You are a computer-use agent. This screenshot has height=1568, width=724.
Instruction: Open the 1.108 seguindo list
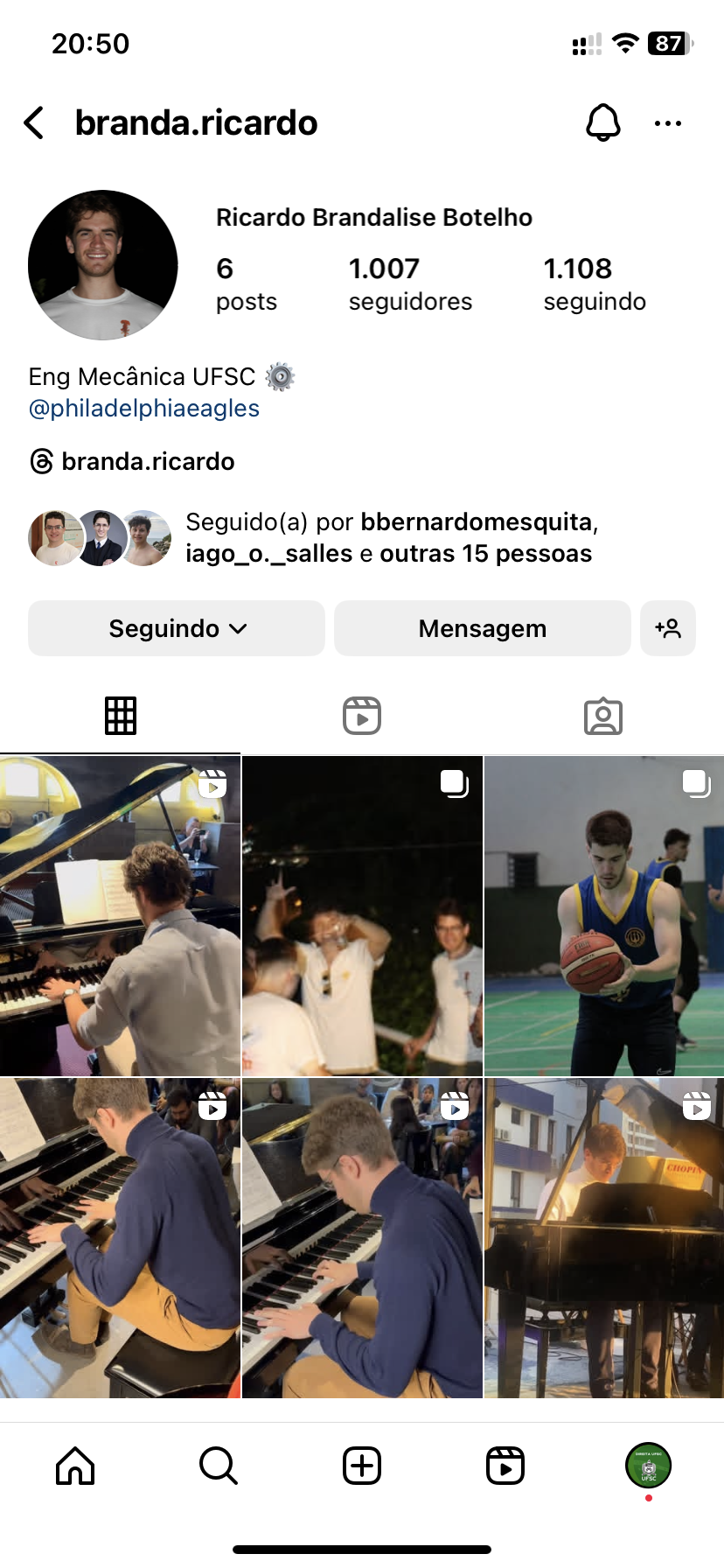594,283
